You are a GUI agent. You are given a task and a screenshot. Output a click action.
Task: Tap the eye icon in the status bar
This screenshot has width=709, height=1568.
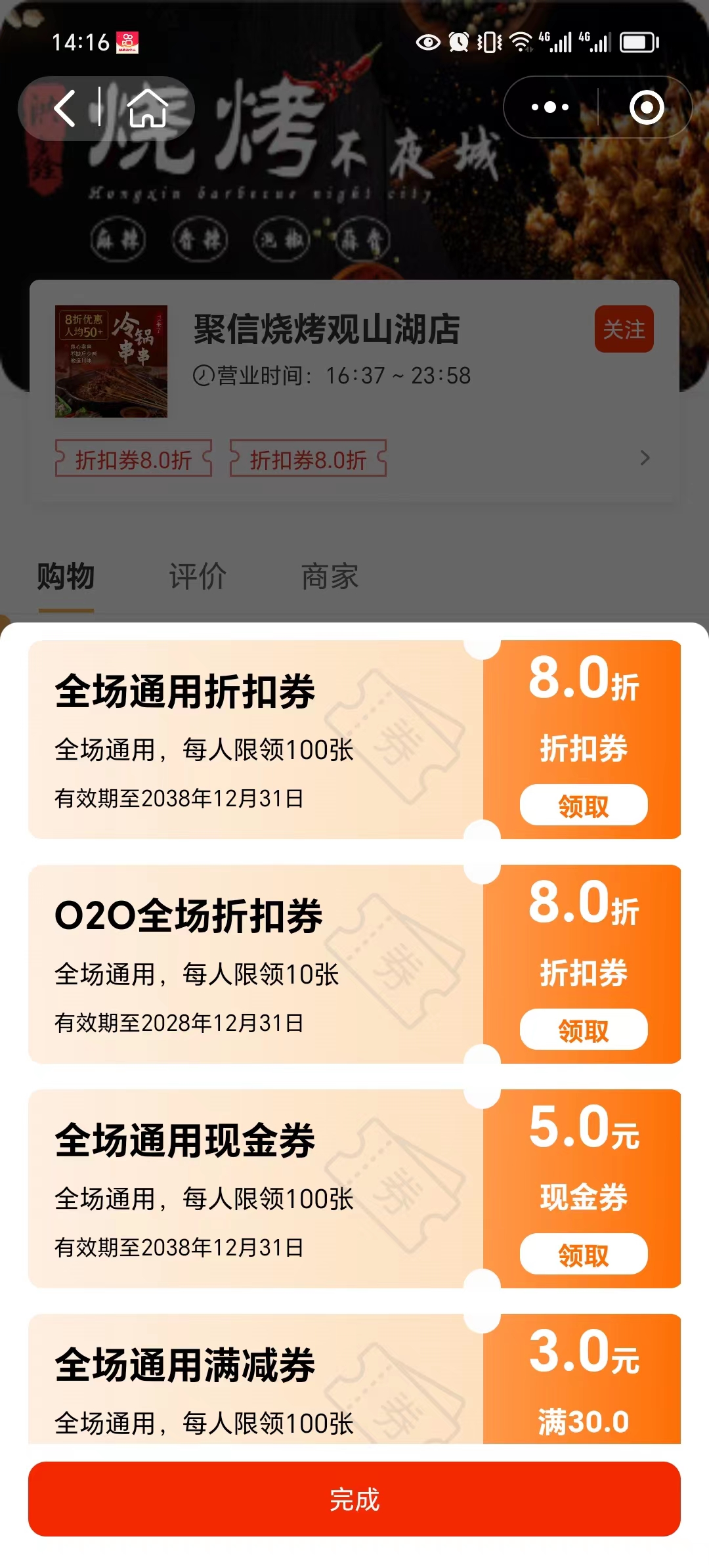click(427, 42)
